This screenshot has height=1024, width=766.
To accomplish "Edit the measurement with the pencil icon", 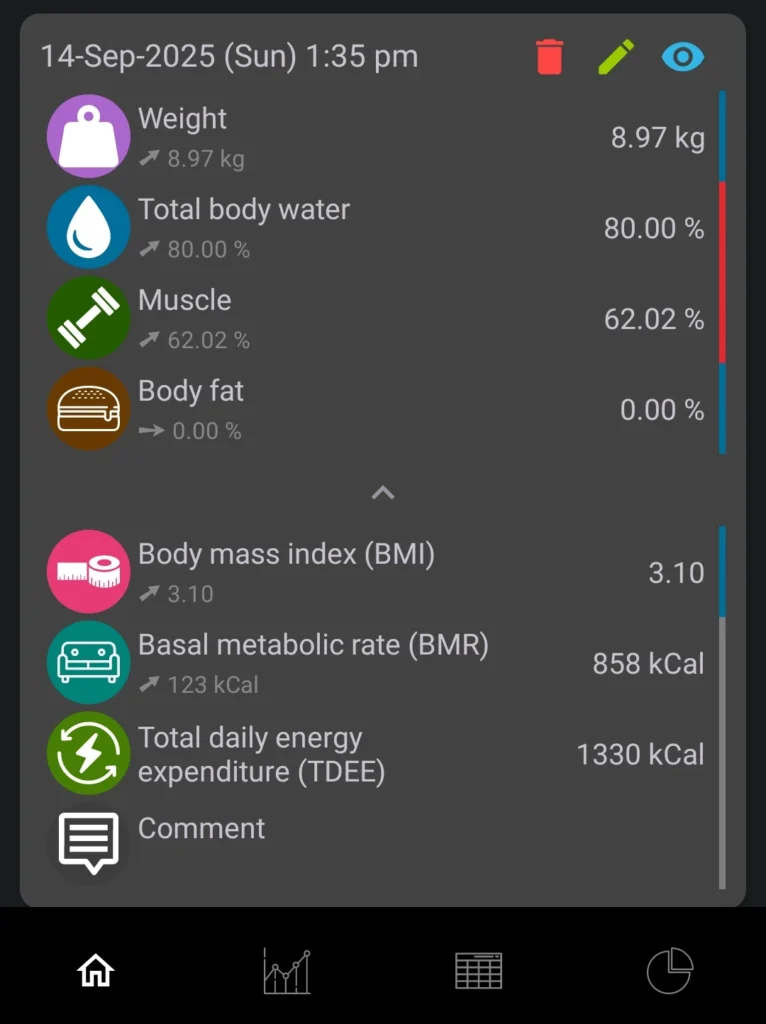I will pos(616,57).
